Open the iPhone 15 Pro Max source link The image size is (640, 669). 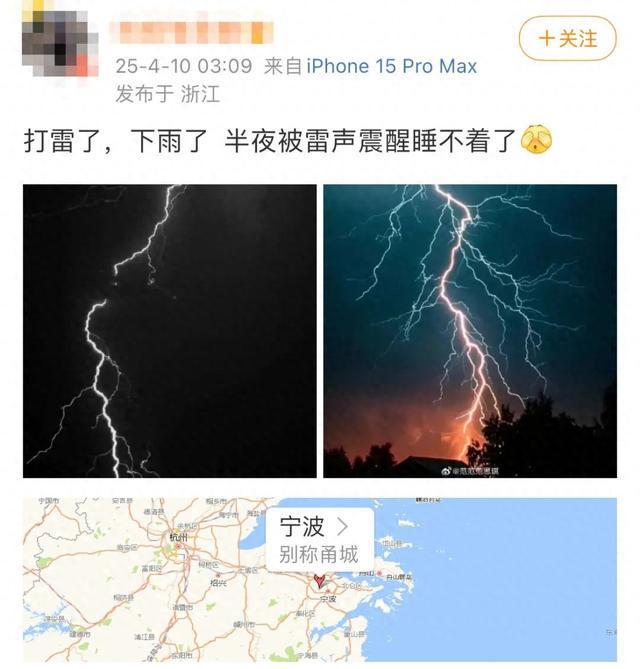coord(392,67)
